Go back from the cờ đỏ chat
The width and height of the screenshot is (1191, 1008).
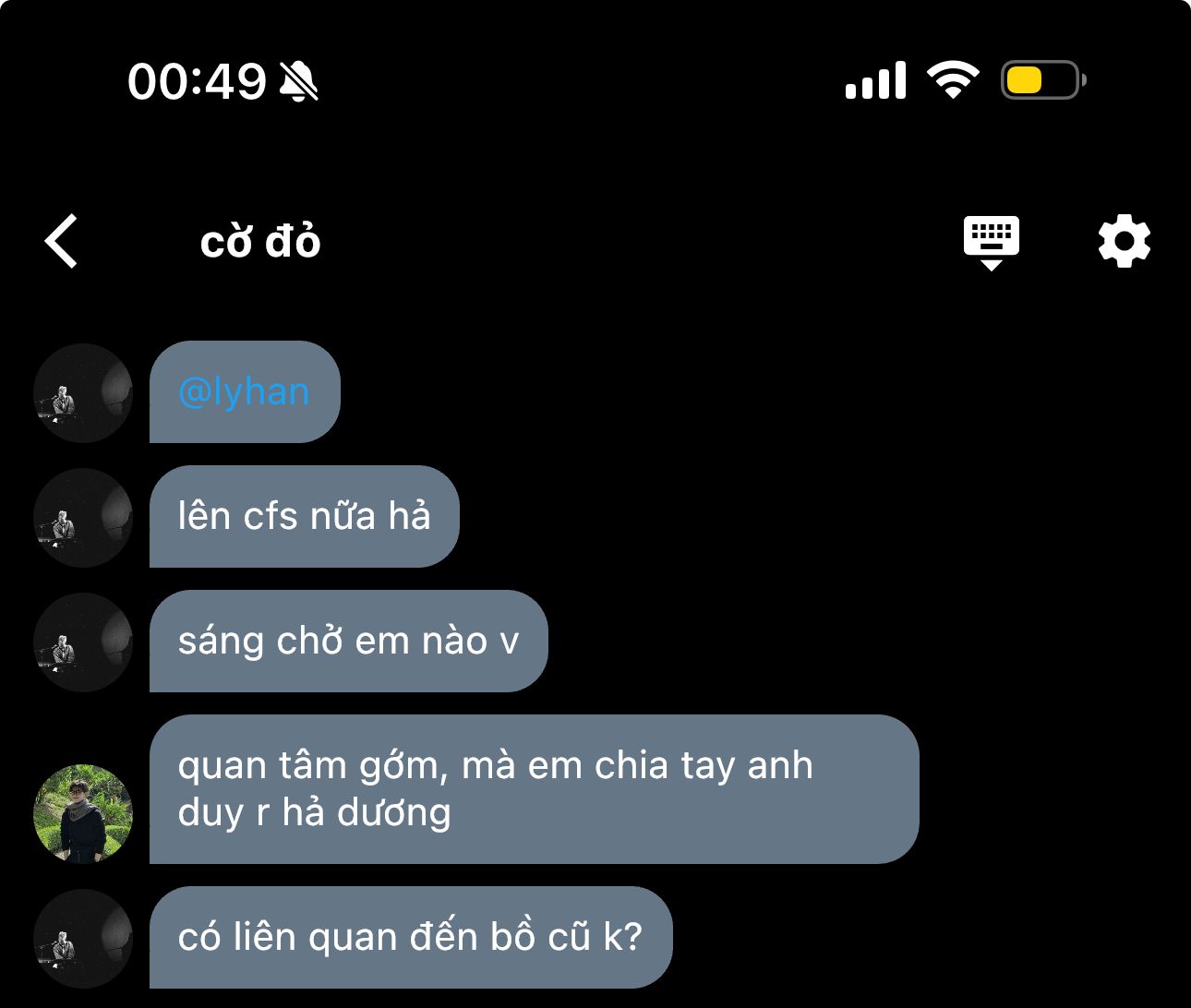[62, 242]
